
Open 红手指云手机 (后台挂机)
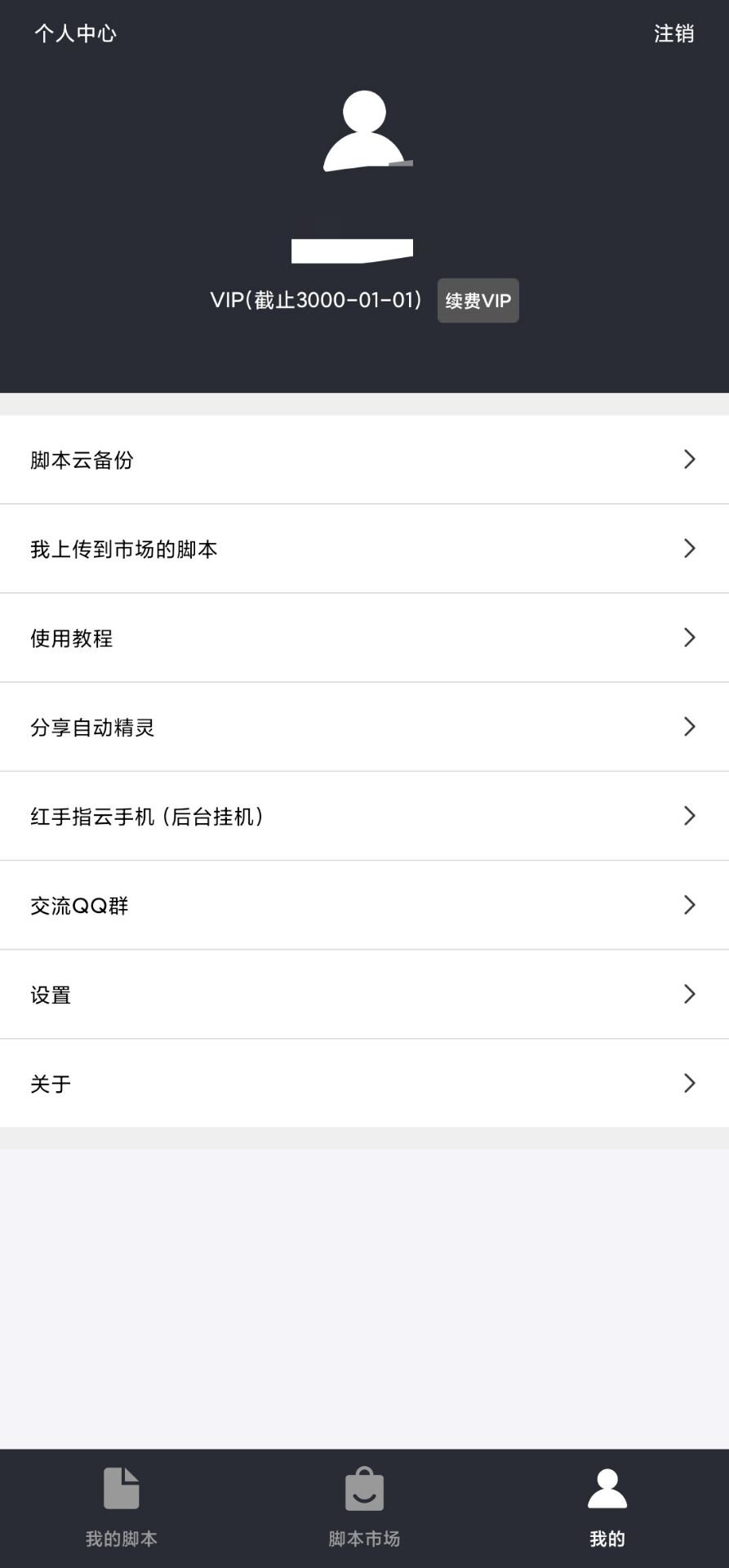coord(364,816)
